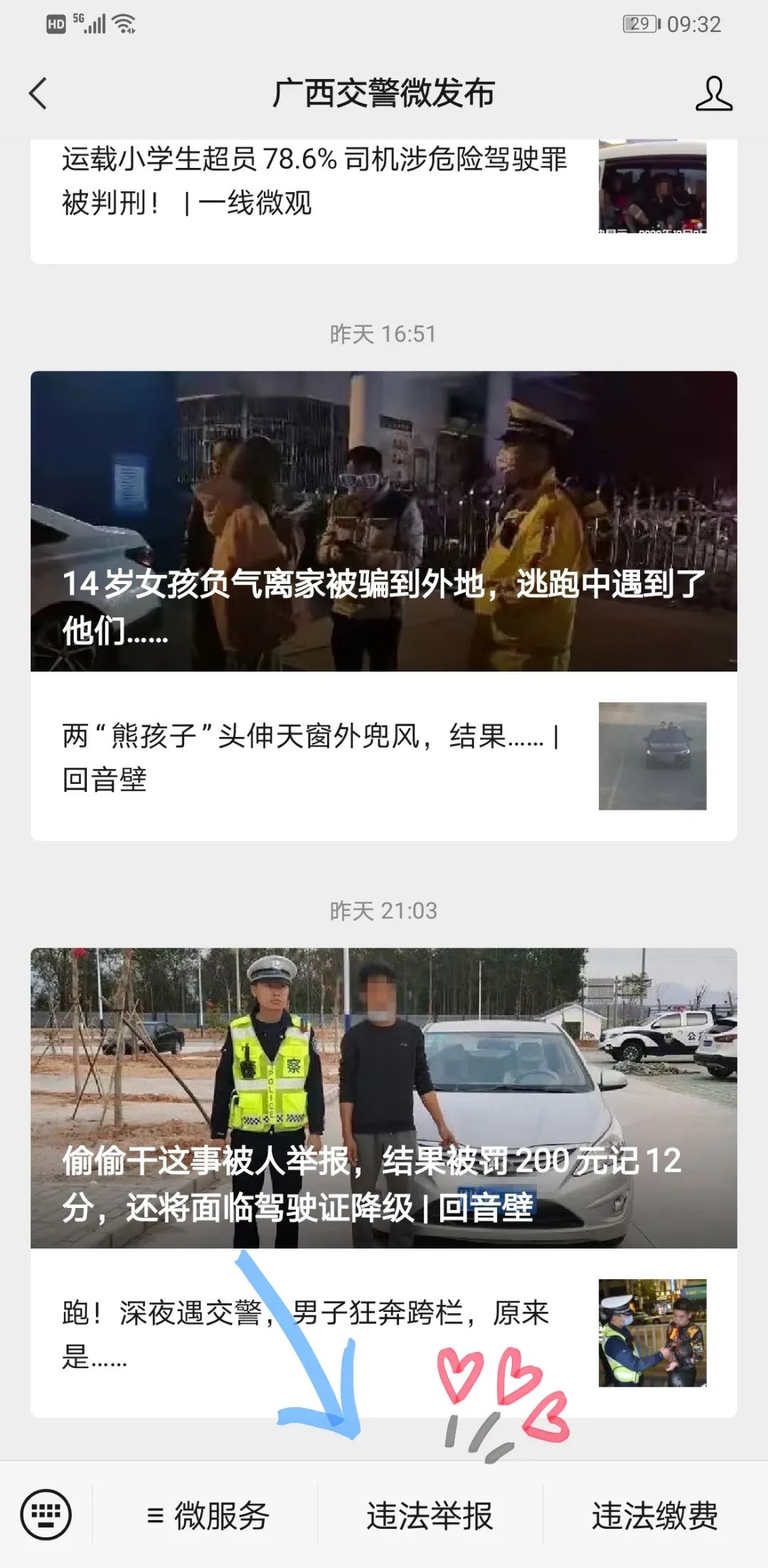Screen dimensions: 768x1568
Task: Open article 跑！深夜遇交警，男子狂奔跨栏
Action: [x=384, y=1333]
